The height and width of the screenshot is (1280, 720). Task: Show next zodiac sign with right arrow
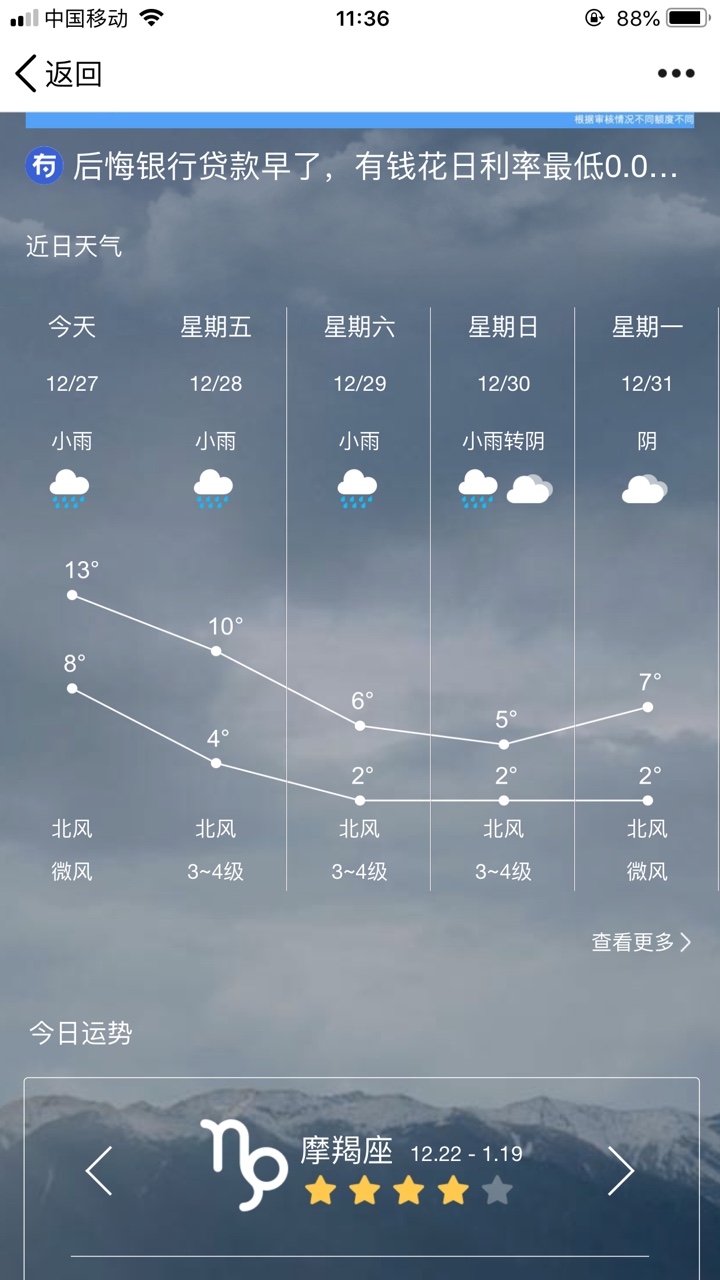tap(621, 1171)
